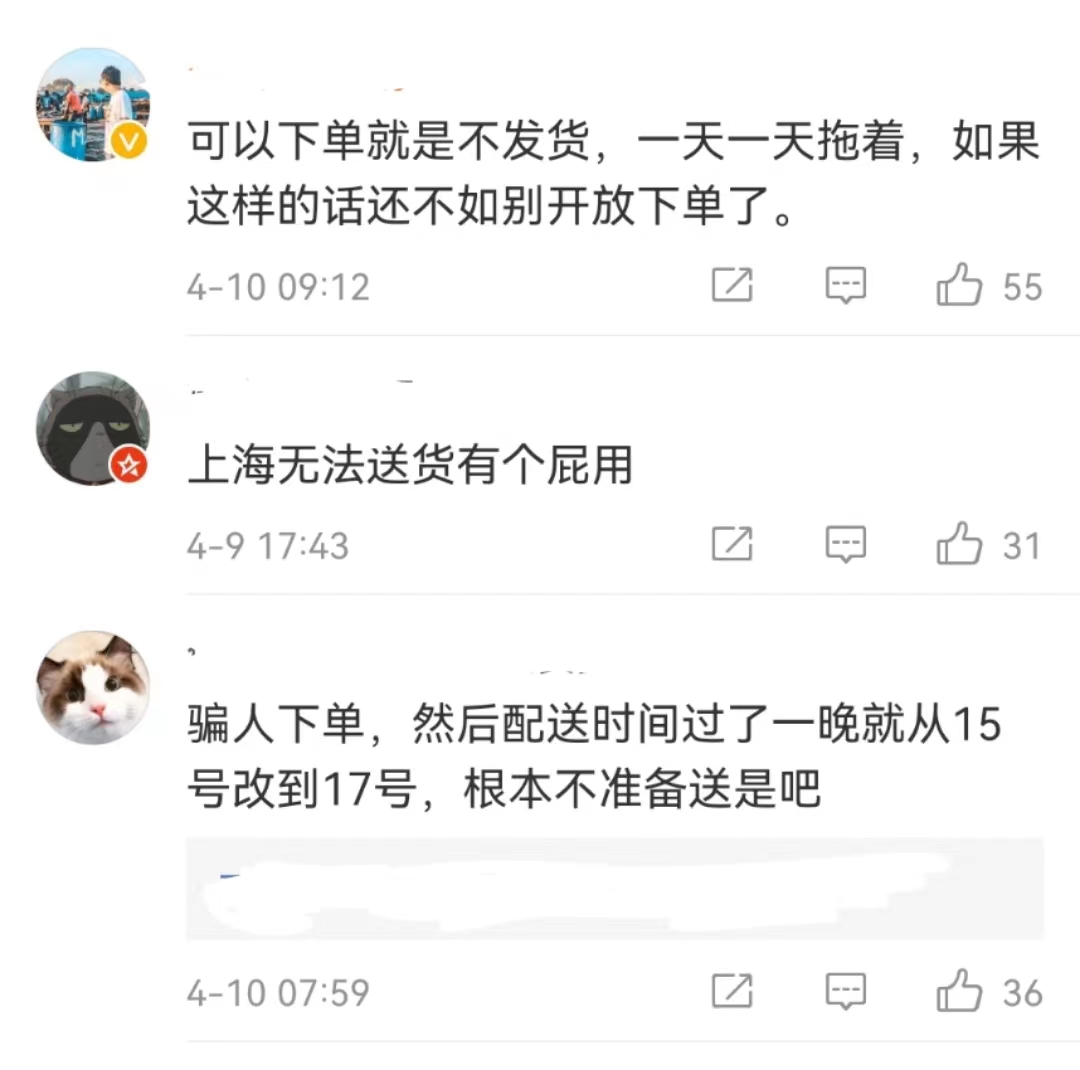The image size is (1080, 1070).
Task: Open the verified commenter's avatar with yellow V
Action: pos(92,105)
